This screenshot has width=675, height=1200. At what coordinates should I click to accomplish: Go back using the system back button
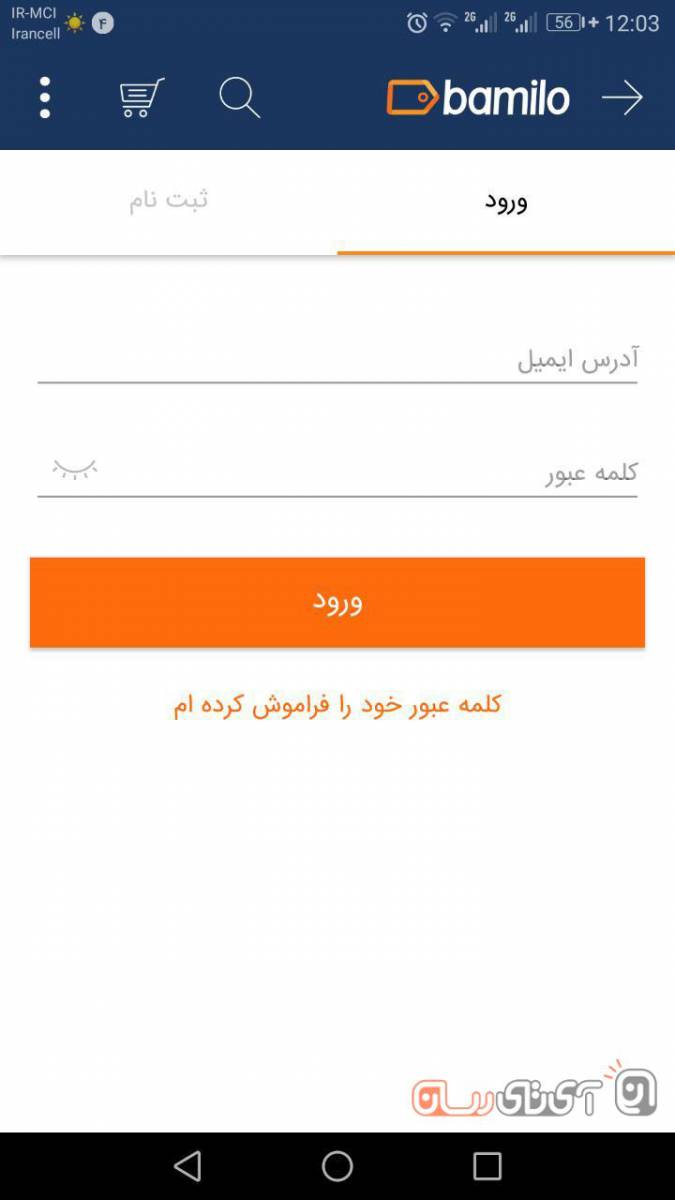[187, 1166]
